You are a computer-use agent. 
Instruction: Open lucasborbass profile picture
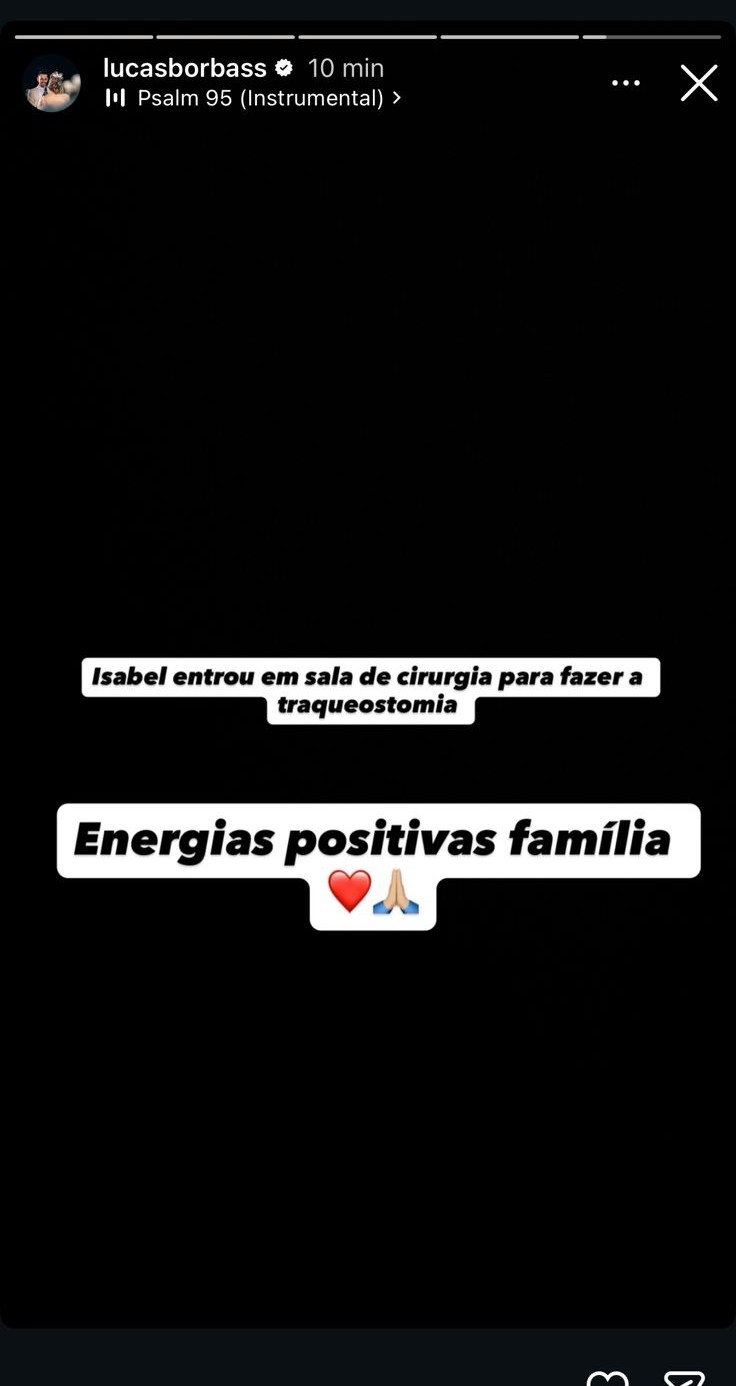(x=52, y=83)
